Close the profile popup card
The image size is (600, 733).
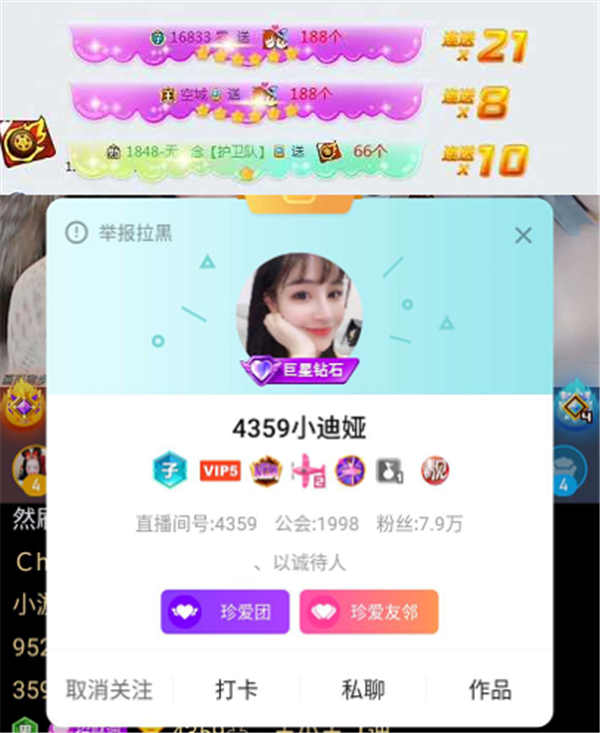pos(522,236)
